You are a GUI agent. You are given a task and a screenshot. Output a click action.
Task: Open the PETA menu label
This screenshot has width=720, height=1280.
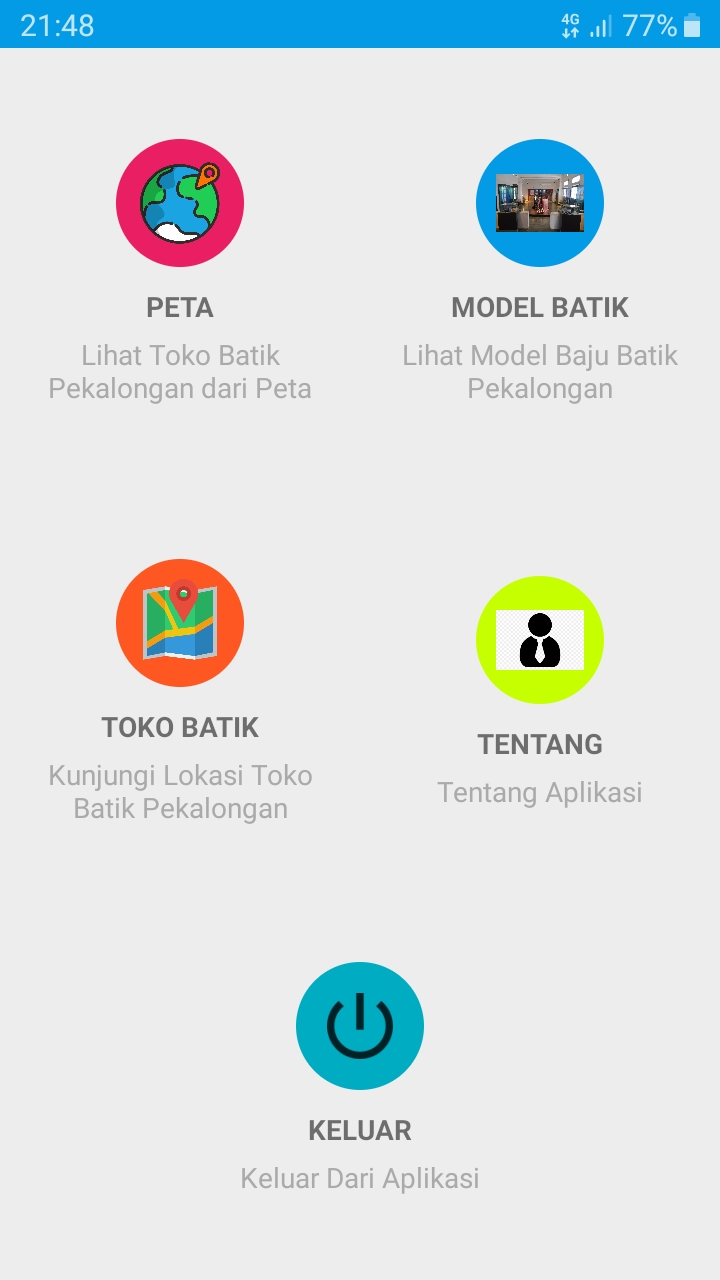pyautogui.click(x=180, y=307)
